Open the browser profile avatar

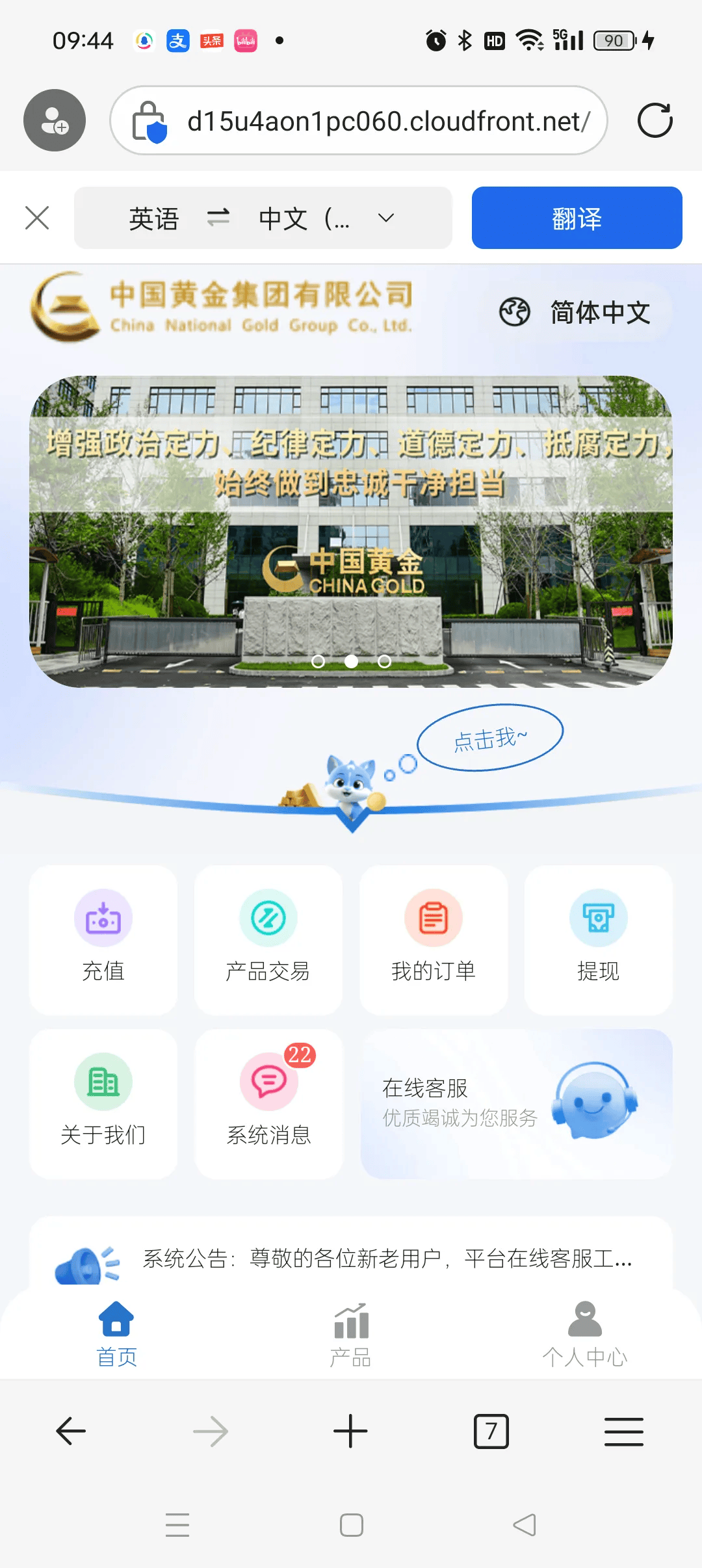(x=55, y=120)
